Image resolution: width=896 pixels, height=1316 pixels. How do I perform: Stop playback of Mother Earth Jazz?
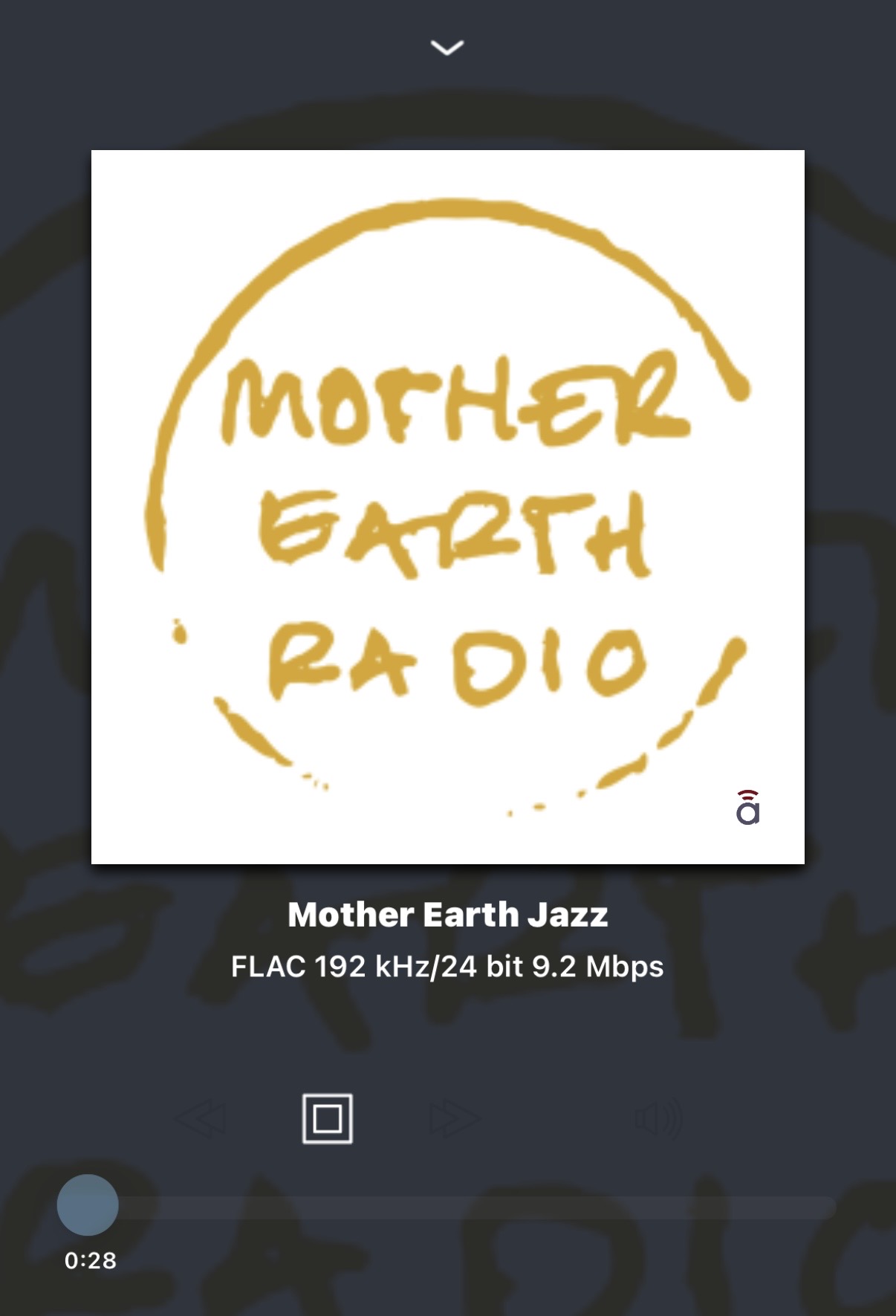click(327, 1118)
